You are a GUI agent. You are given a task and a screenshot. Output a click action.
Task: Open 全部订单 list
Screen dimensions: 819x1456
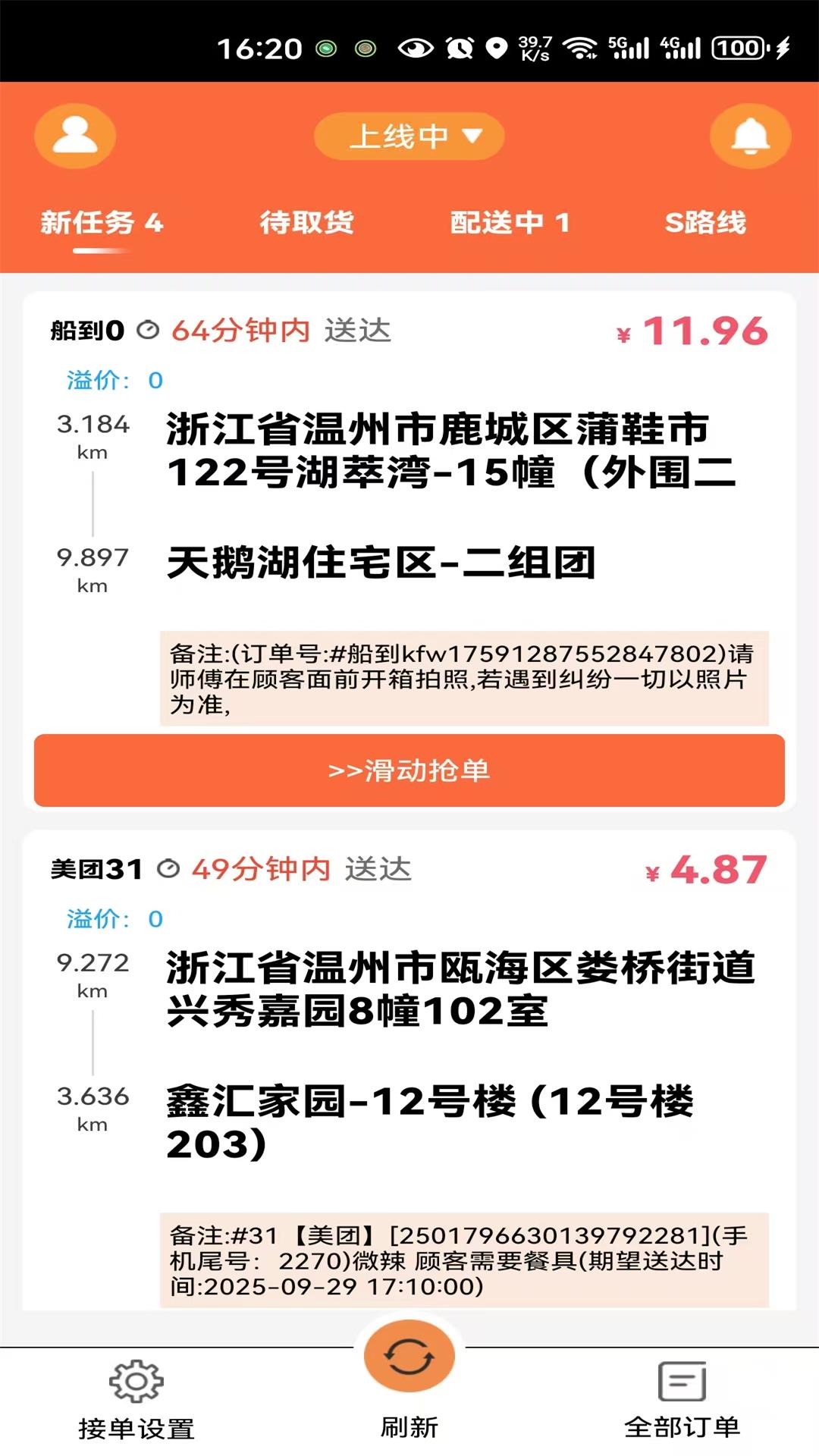tap(682, 1401)
